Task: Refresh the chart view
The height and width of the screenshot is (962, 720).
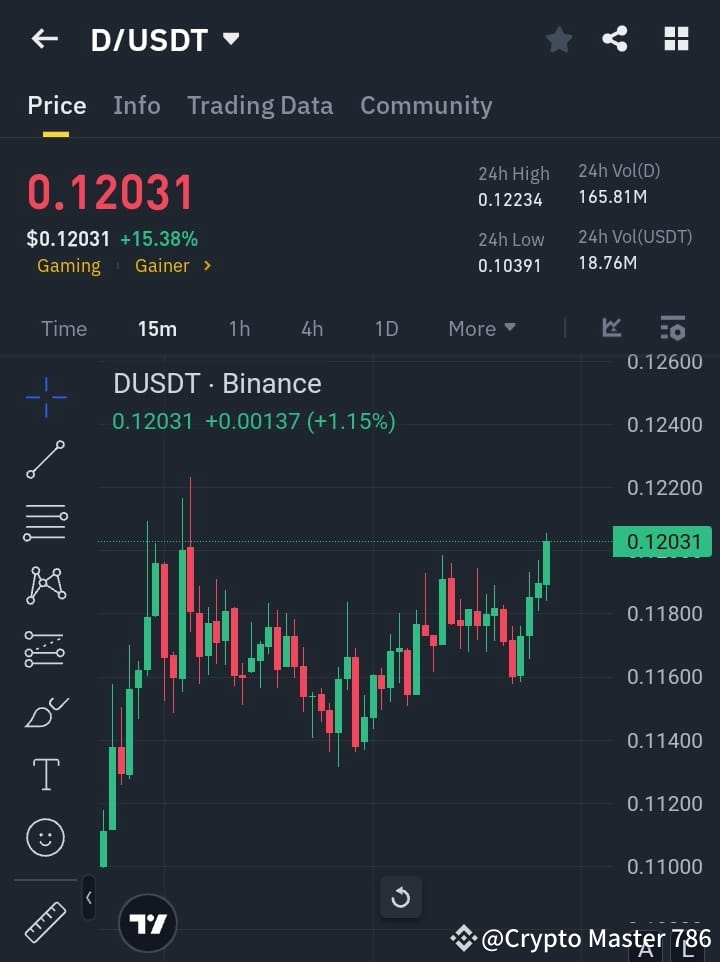Action: pyautogui.click(x=401, y=897)
